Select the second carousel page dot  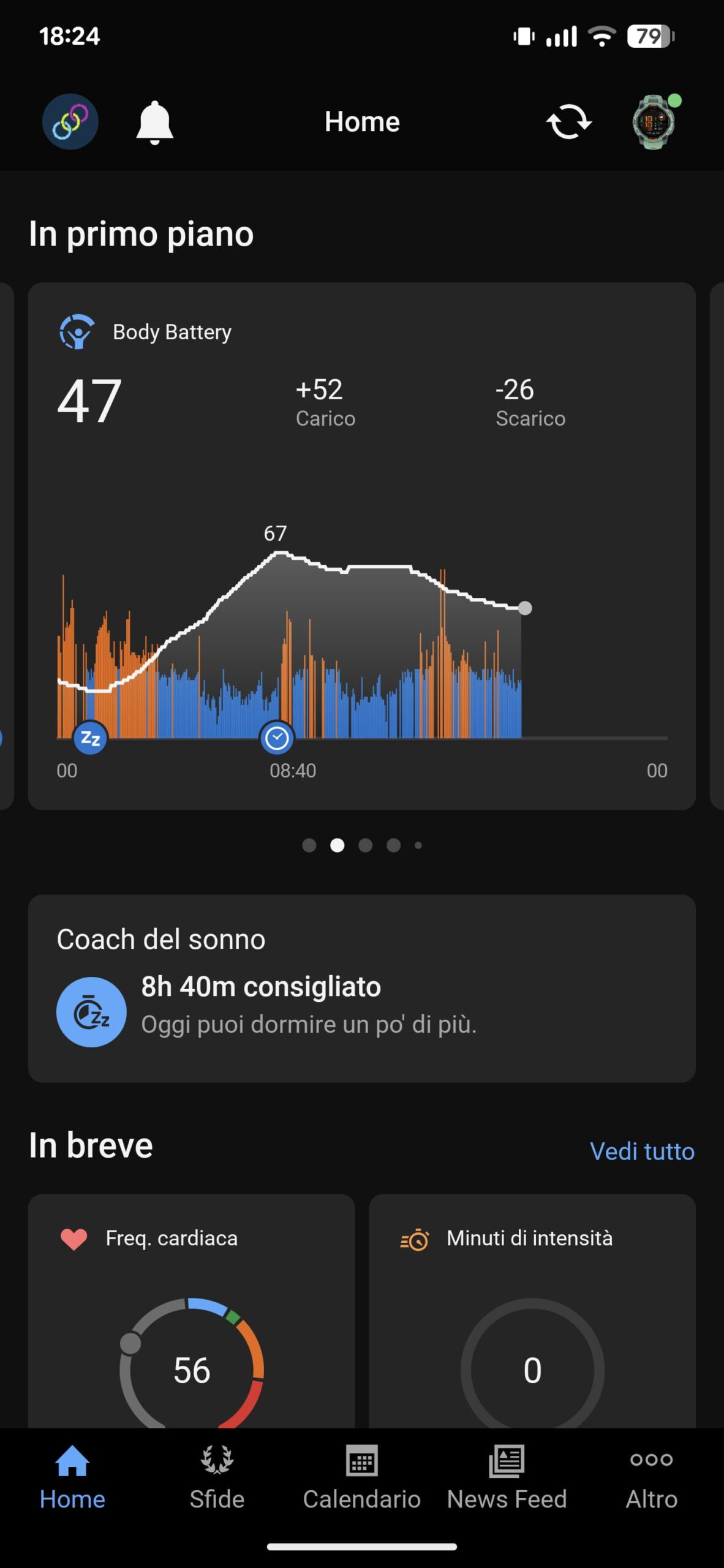click(337, 845)
